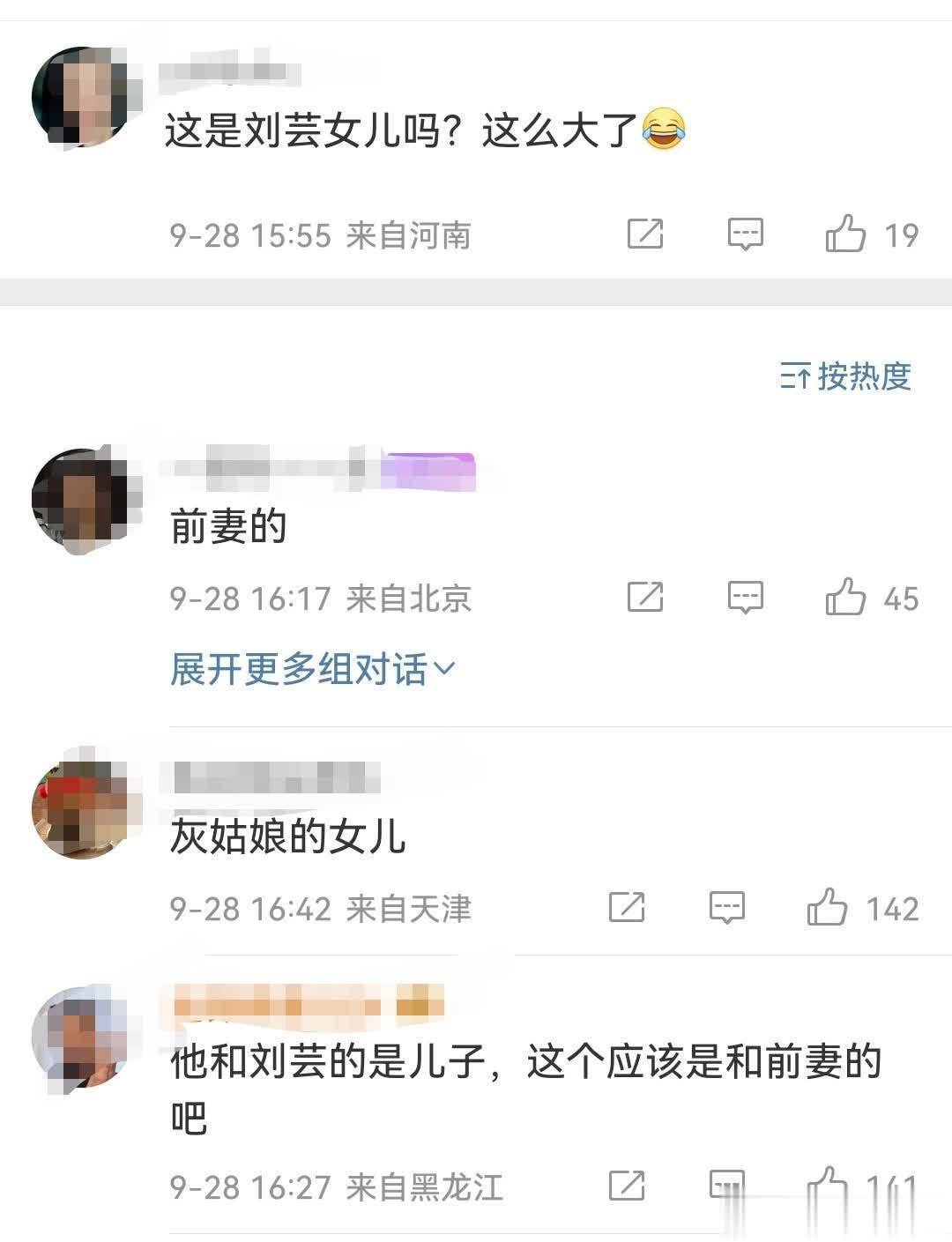Reply to the comment from 河南
Screen dimensions: 952x1242
click(x=745, y=234)
